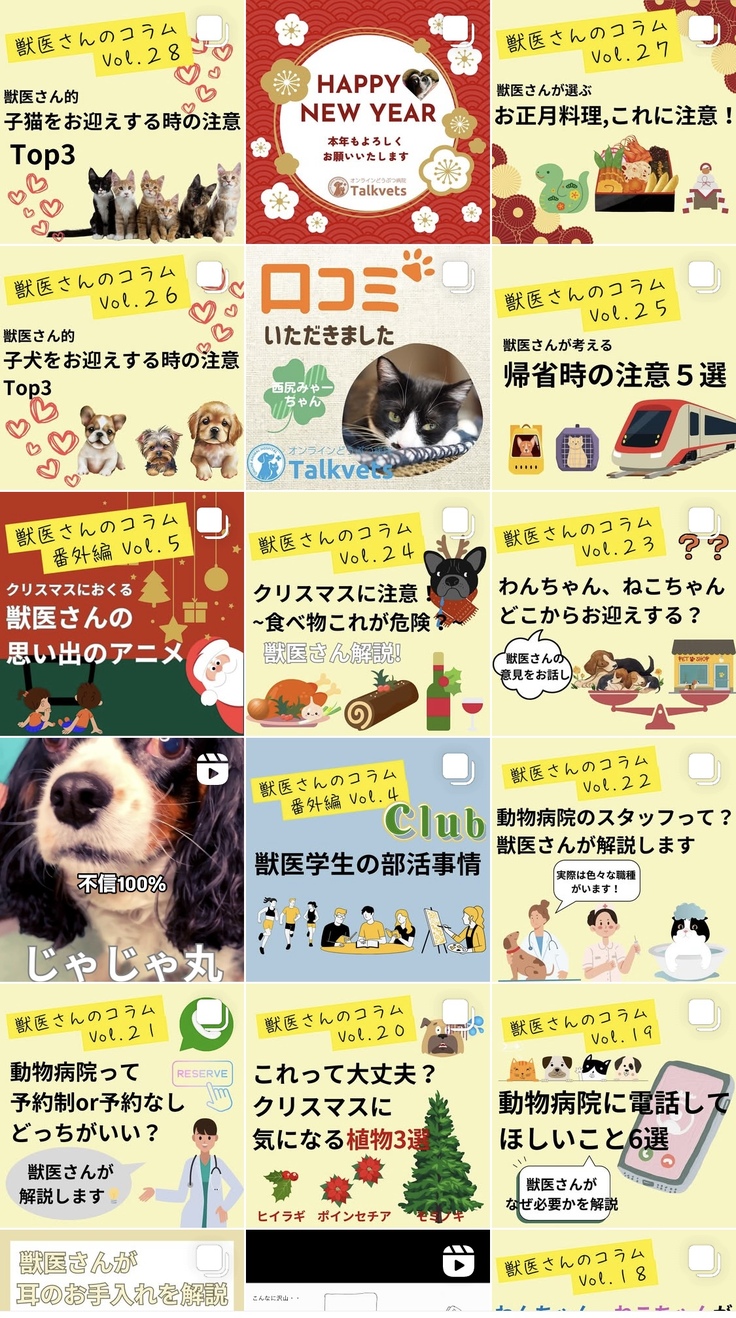This screenshot has width=736, height=1318.
Task: Open Vol.21 reservation or walk-in post
Action: [121, 1106]
